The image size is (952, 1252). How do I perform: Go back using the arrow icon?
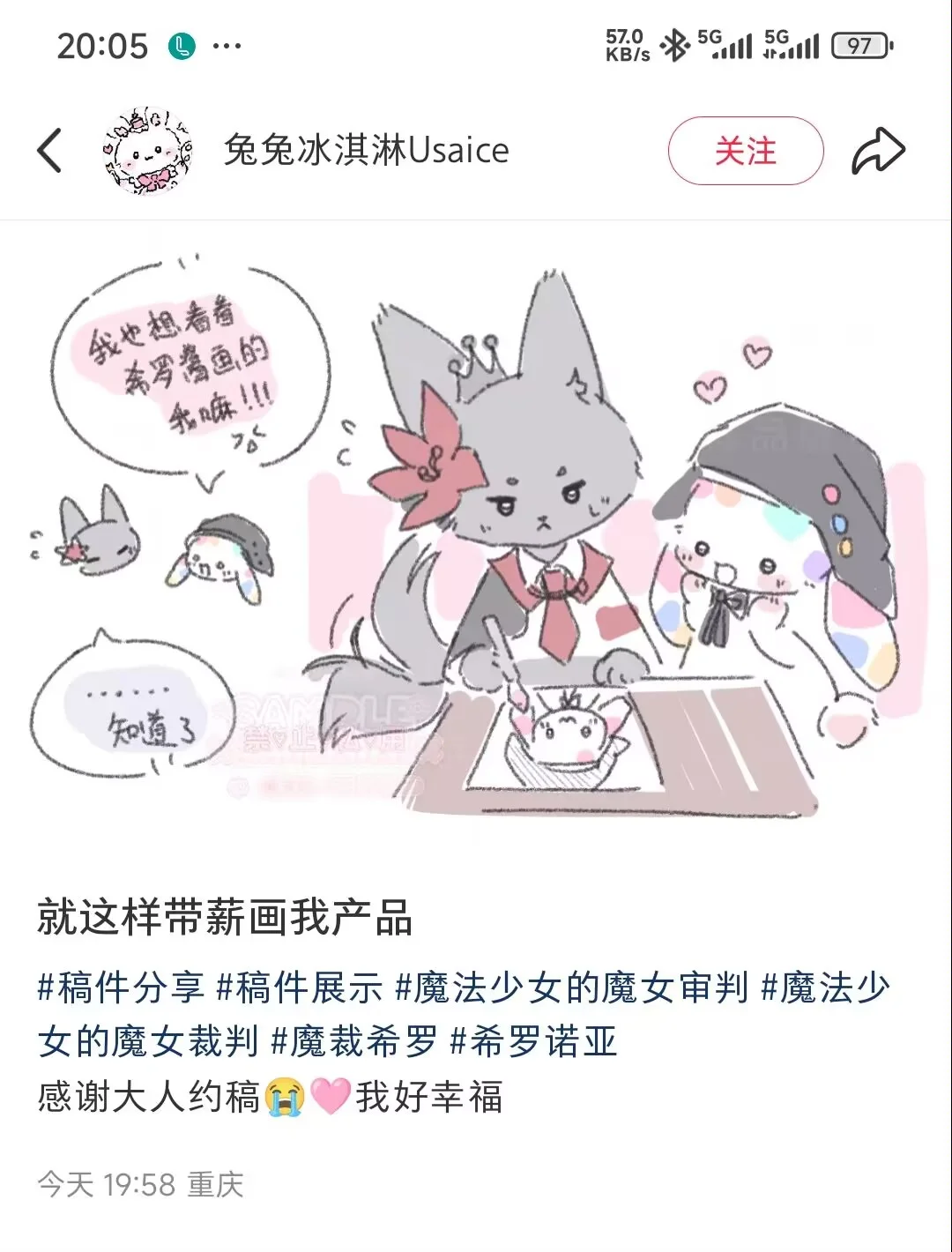(50, 150)
